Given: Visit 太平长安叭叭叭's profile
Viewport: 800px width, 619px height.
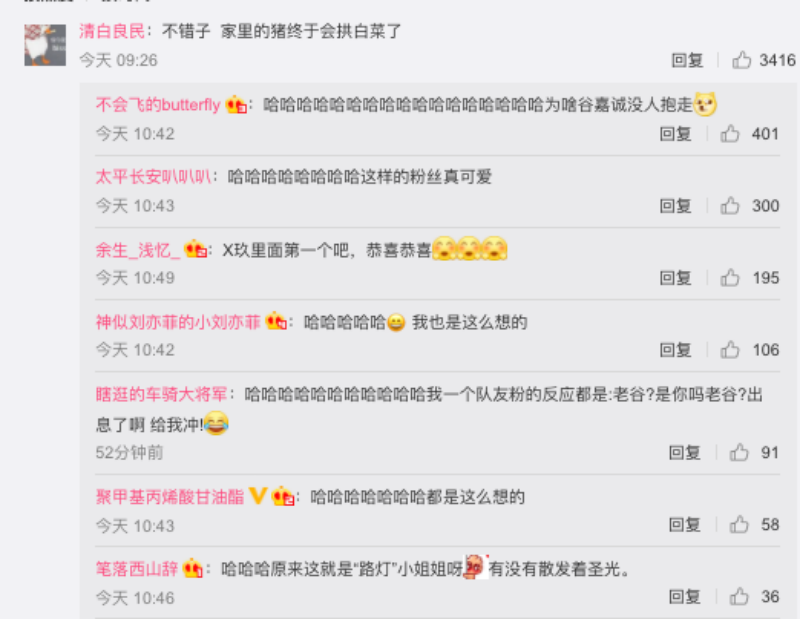Looking at the screenshot, I should (x=152, y=177).
